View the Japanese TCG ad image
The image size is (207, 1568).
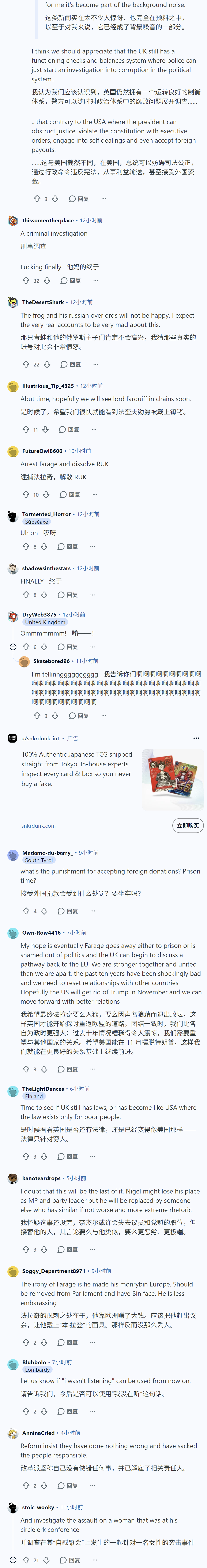[173, 780]
